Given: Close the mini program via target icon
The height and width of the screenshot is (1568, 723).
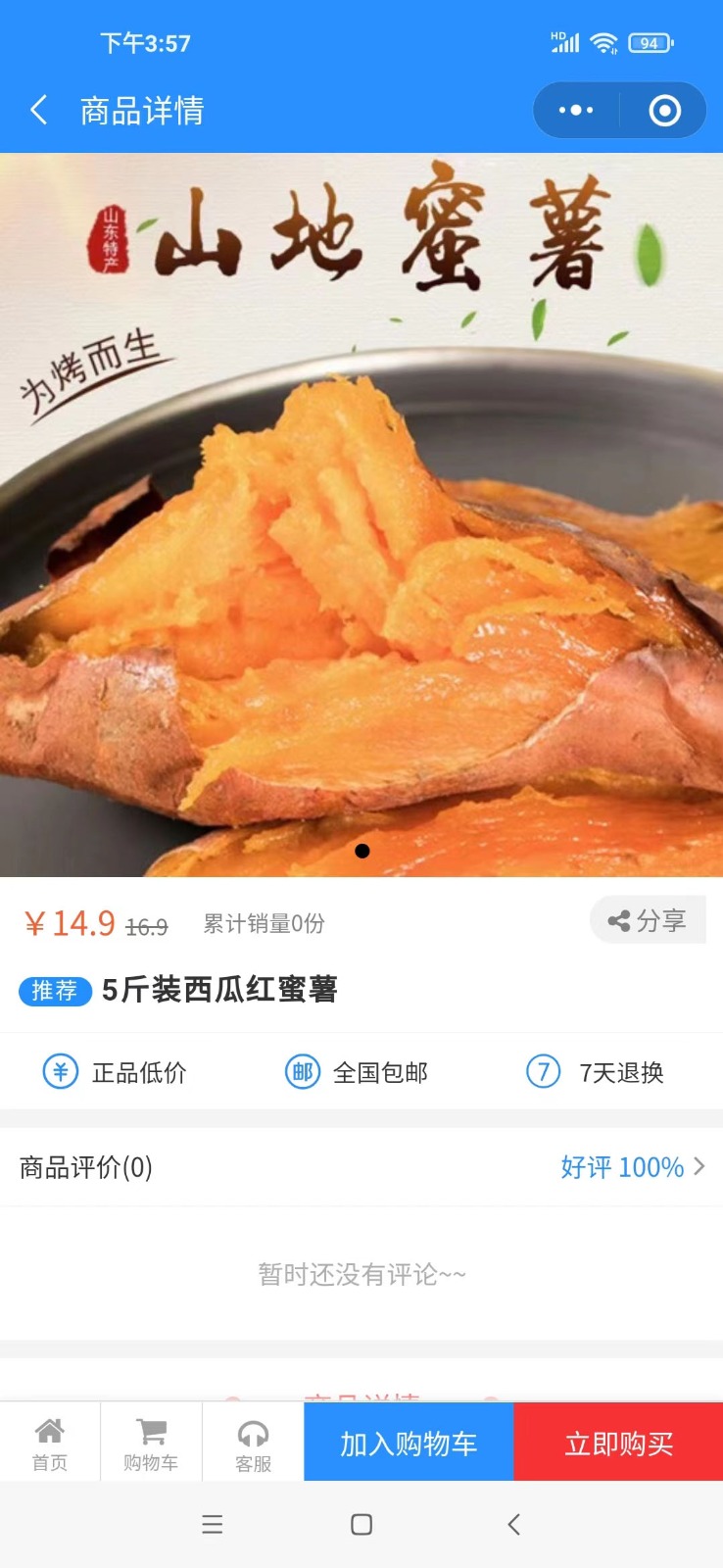Looking at the screenshot, I should click(664, 110).
